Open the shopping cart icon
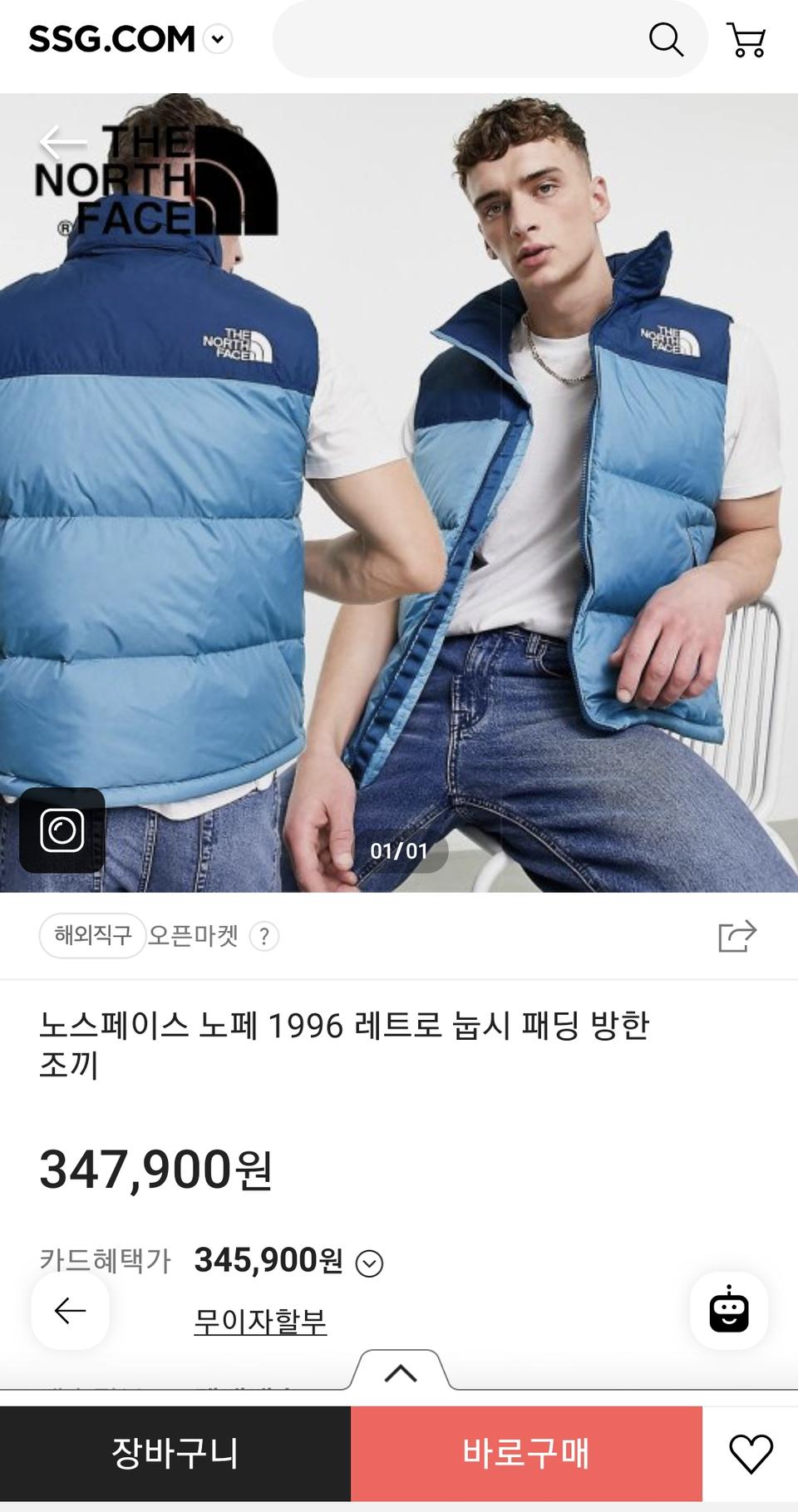The height and width of the screenshot is (1512, 798). (x=747, y=39)
